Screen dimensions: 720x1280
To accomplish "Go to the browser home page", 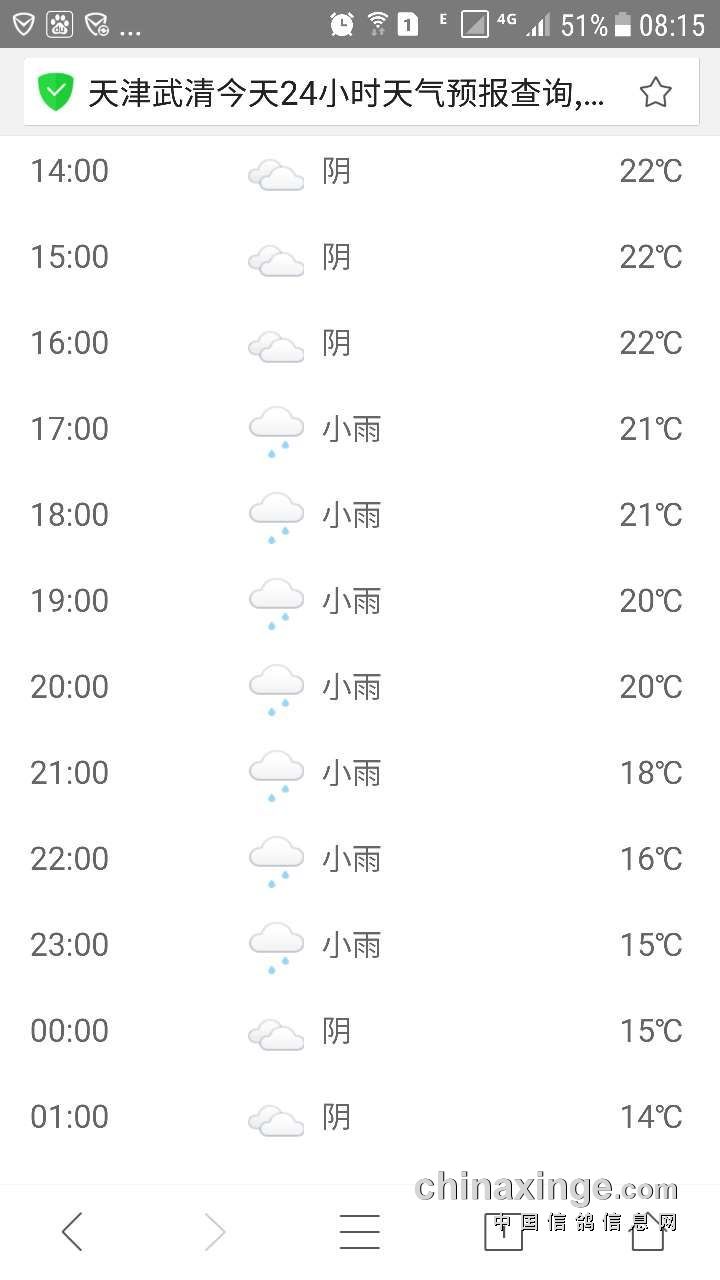I will (647, 1234).
